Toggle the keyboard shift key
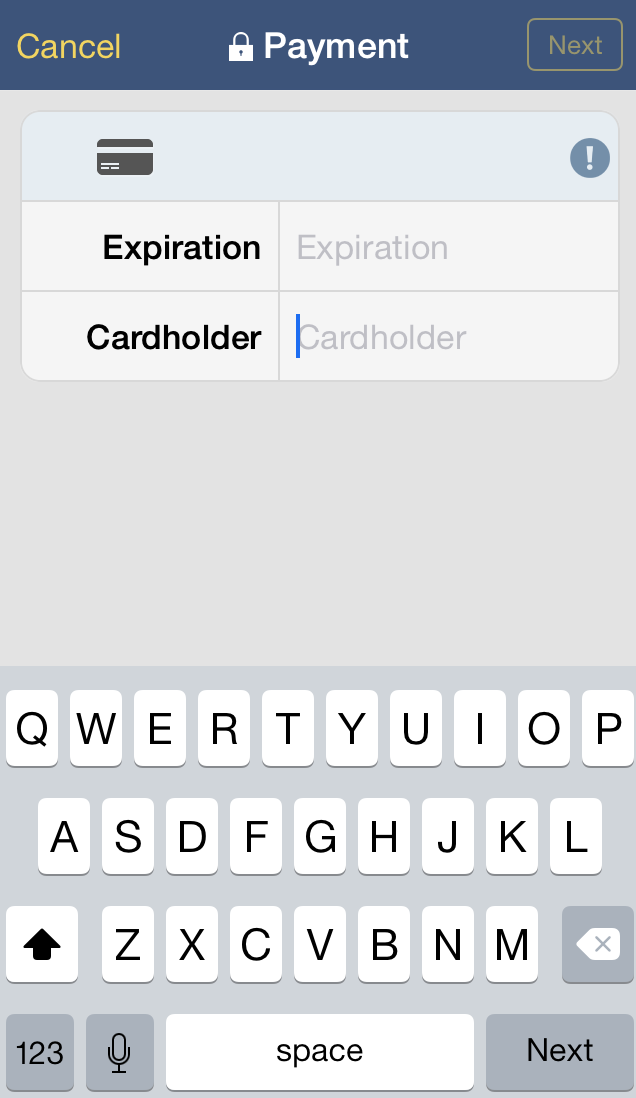 point(40,944)
